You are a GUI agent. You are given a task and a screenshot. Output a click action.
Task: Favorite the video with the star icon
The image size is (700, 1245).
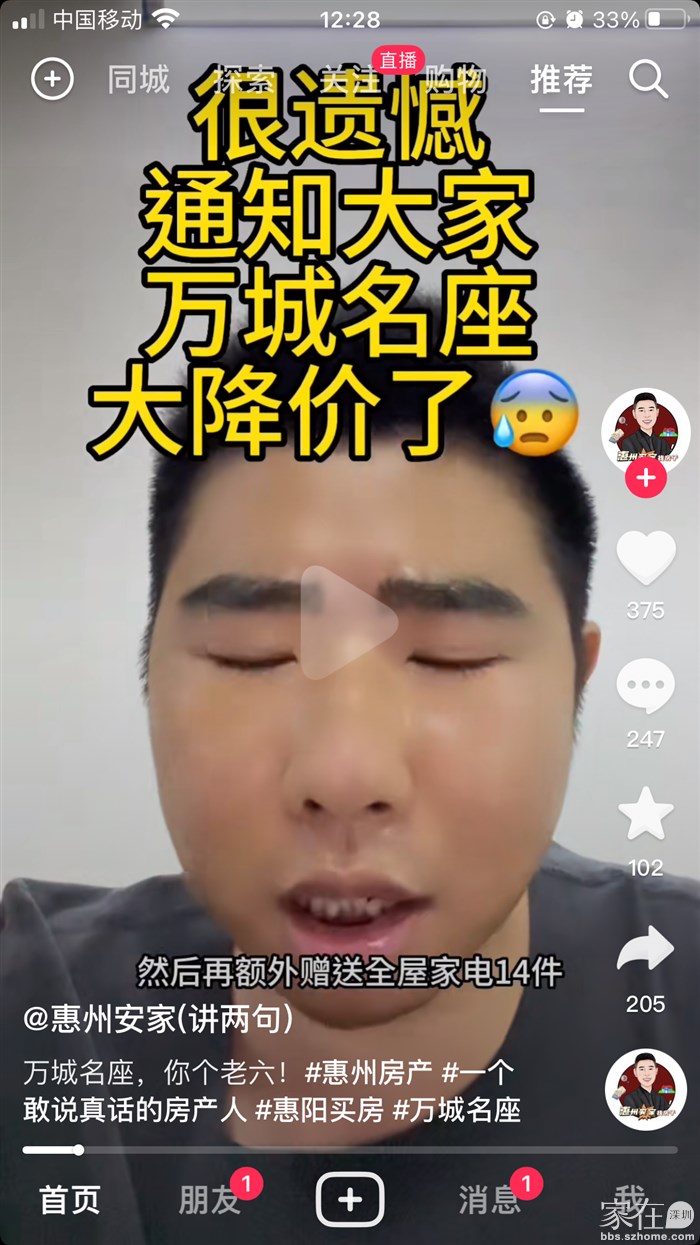click(645, 815)
